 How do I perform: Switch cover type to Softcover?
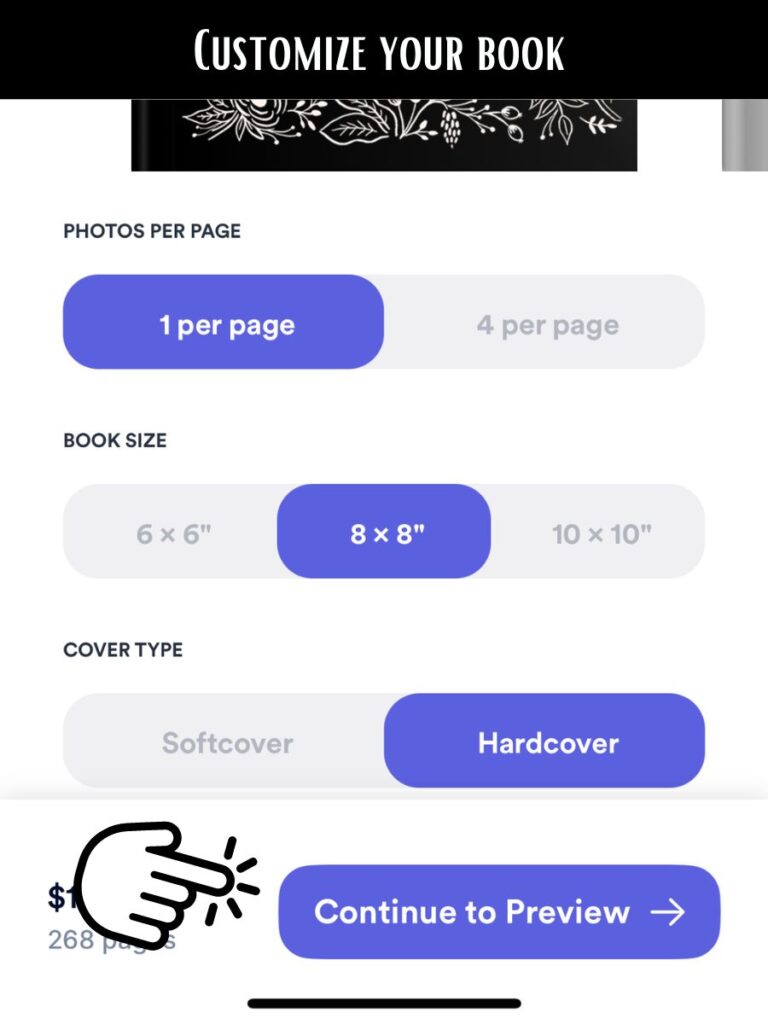coord(226,743)
